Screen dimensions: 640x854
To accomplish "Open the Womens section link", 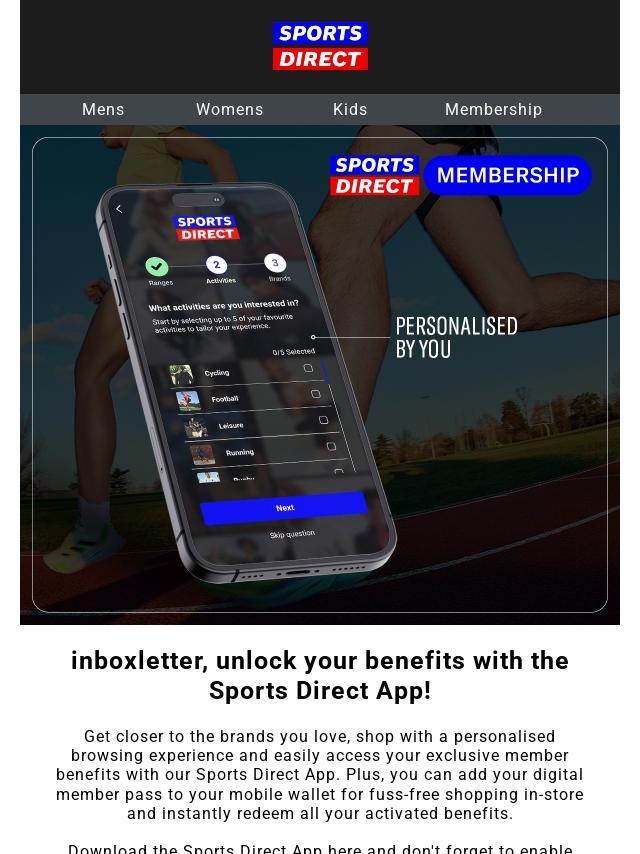I will (229, 110).
